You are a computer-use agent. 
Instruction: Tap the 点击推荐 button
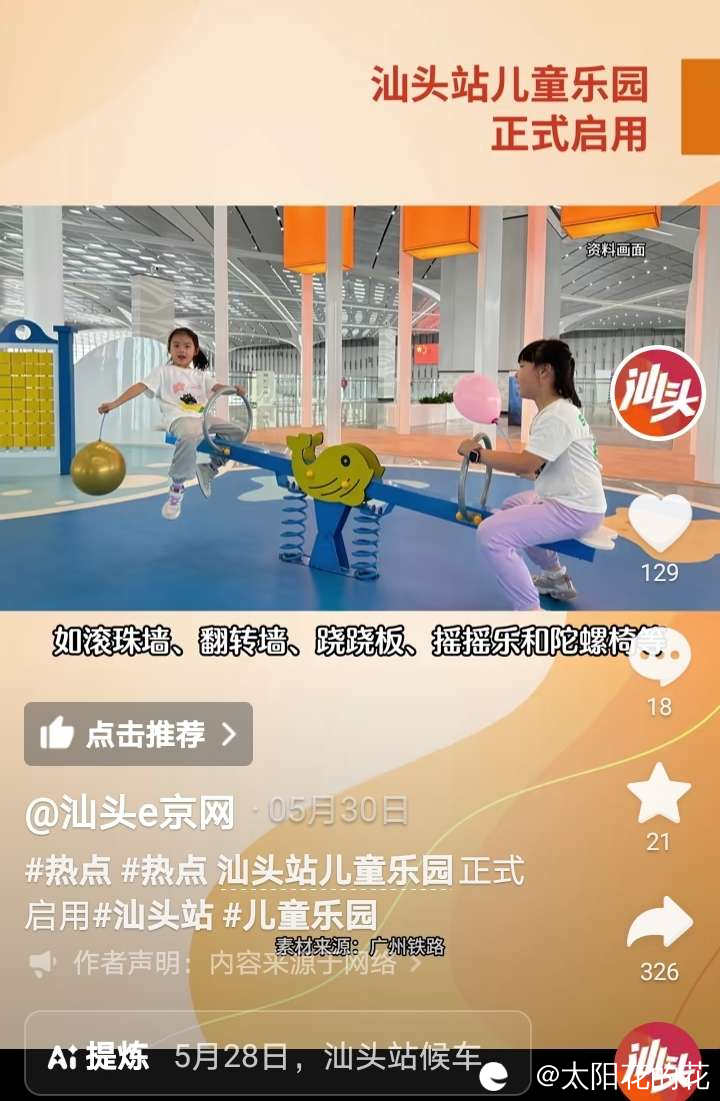coord(138,734)
